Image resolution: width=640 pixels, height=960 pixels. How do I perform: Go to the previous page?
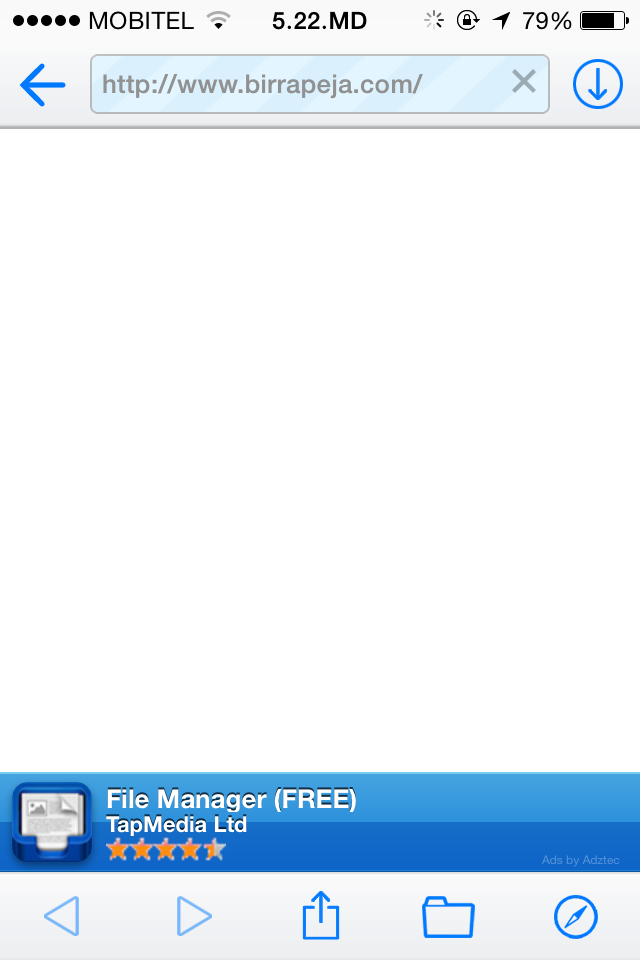click(x=62, y=916)
